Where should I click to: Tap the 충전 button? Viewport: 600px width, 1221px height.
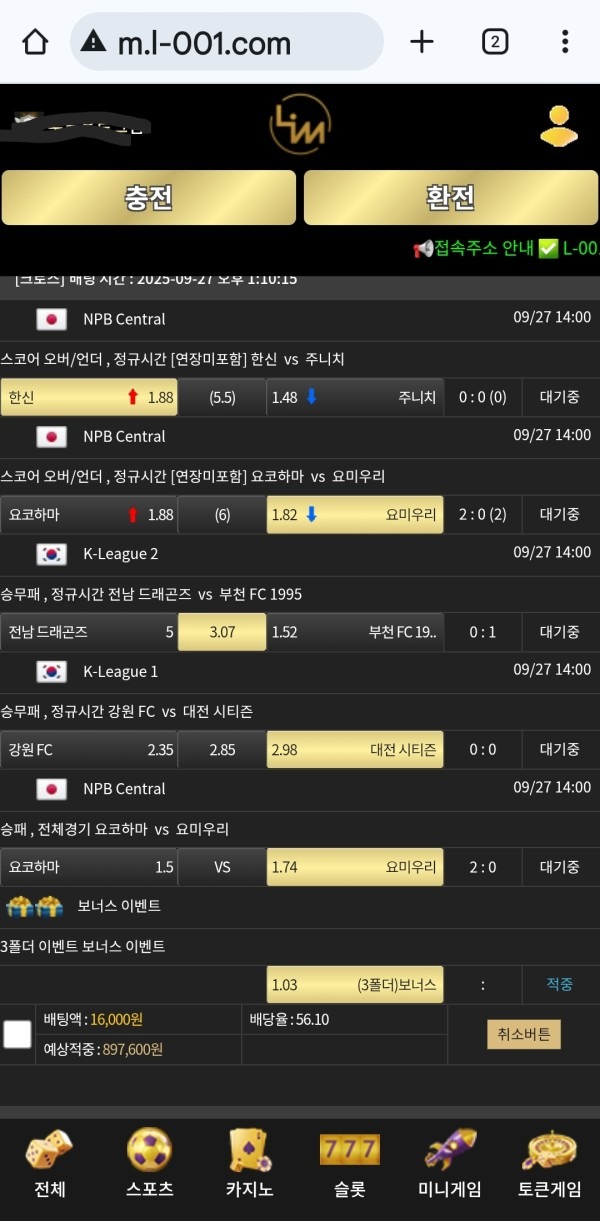pyautogui.click(x=149, y=197)
